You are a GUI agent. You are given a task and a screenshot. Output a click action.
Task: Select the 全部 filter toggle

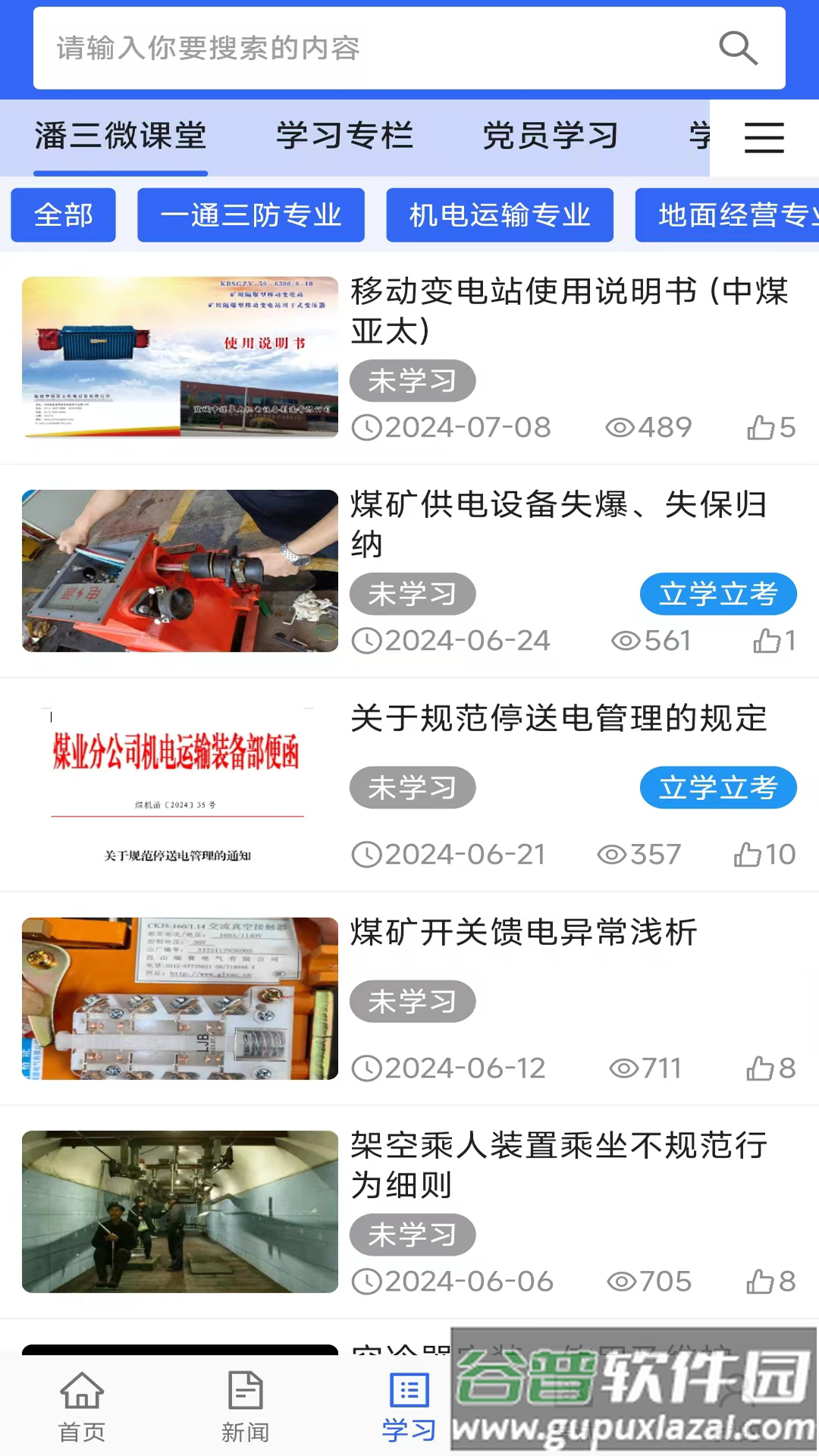[x=63, y=215]
